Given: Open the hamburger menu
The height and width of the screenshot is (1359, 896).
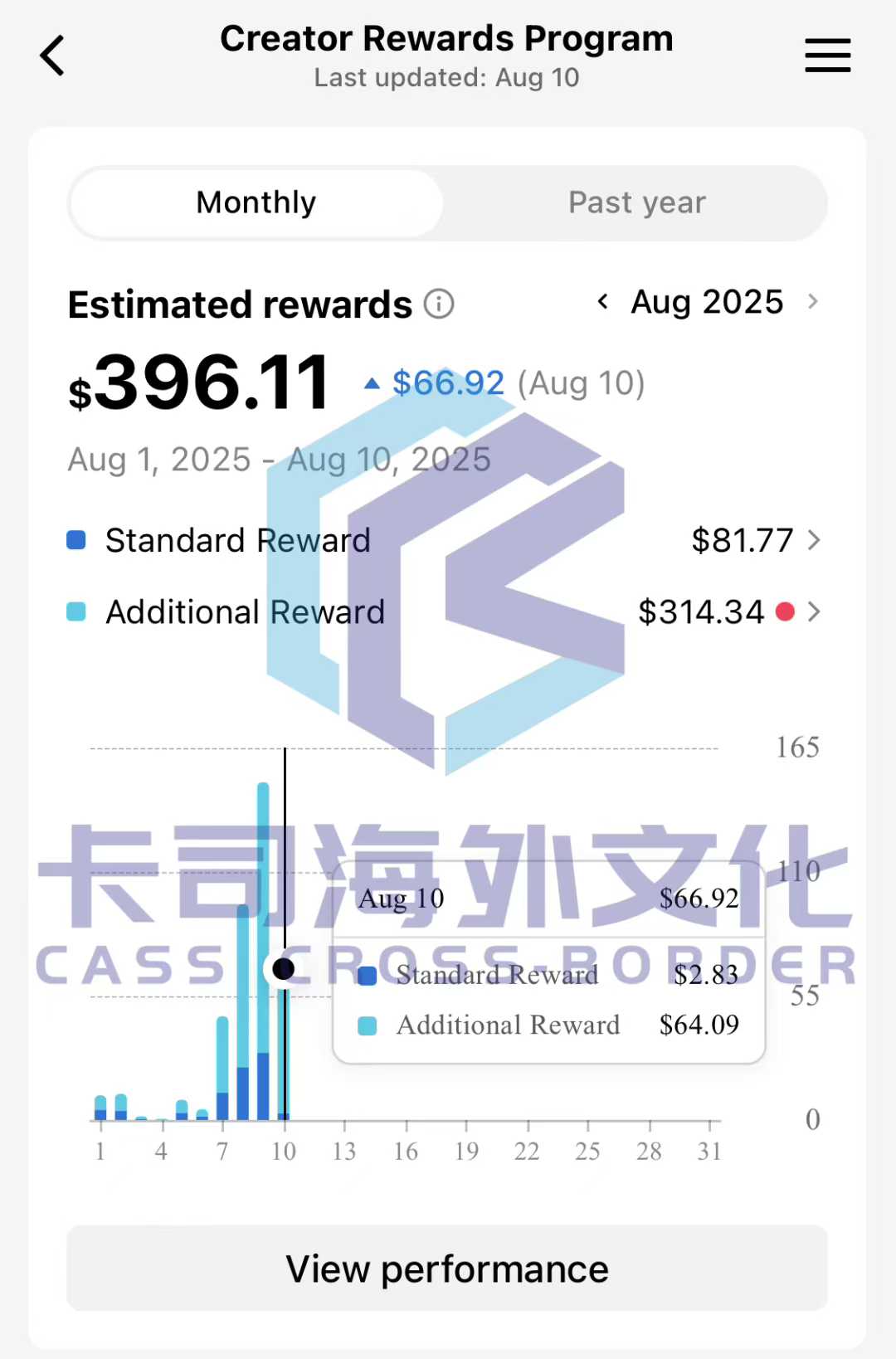Looking at the screenshot, I should (827, 56).
